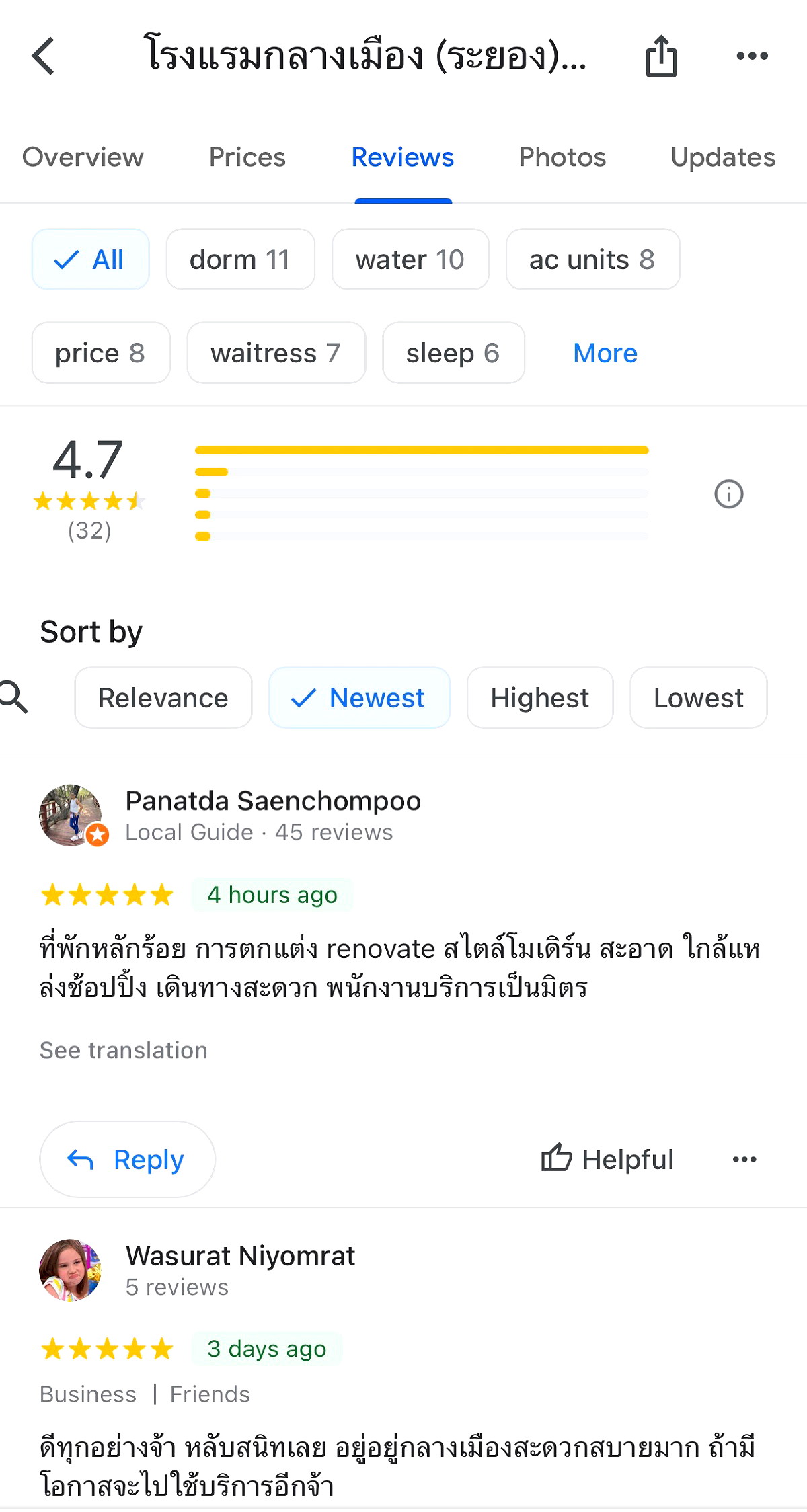Mark Panatda's review as Helpful
Screen dimensions: 807x1512
(x=605, y=1158)
